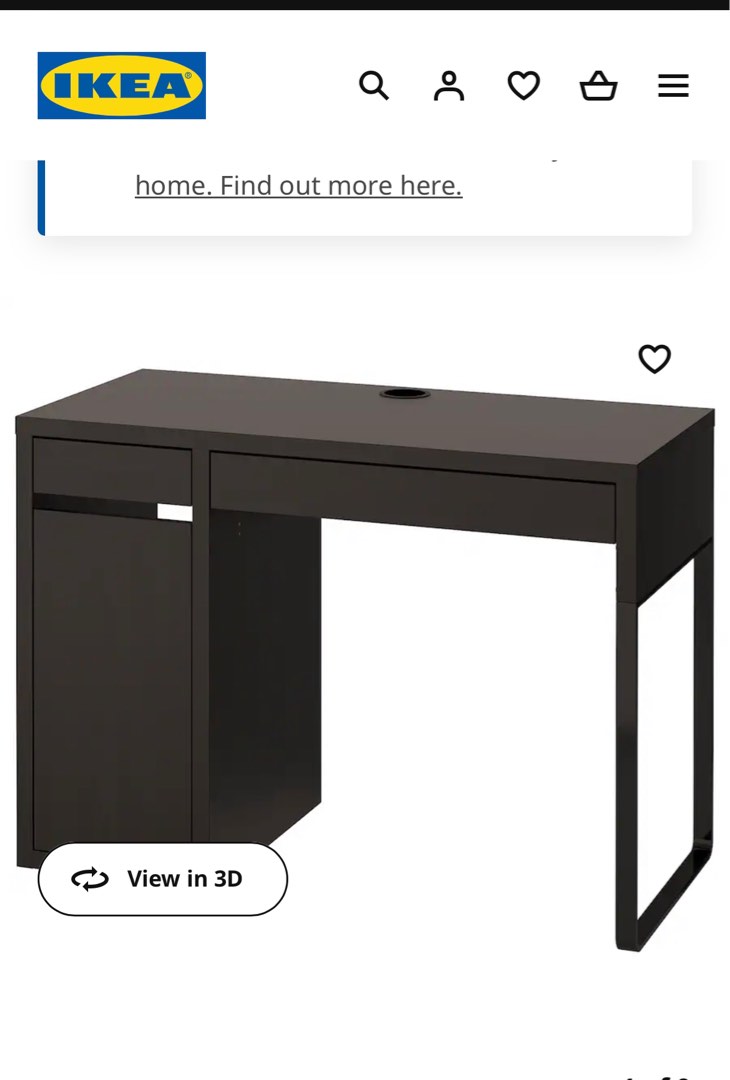Open the person account icon
Screen dimensions: 730x1080
point(448,86)
